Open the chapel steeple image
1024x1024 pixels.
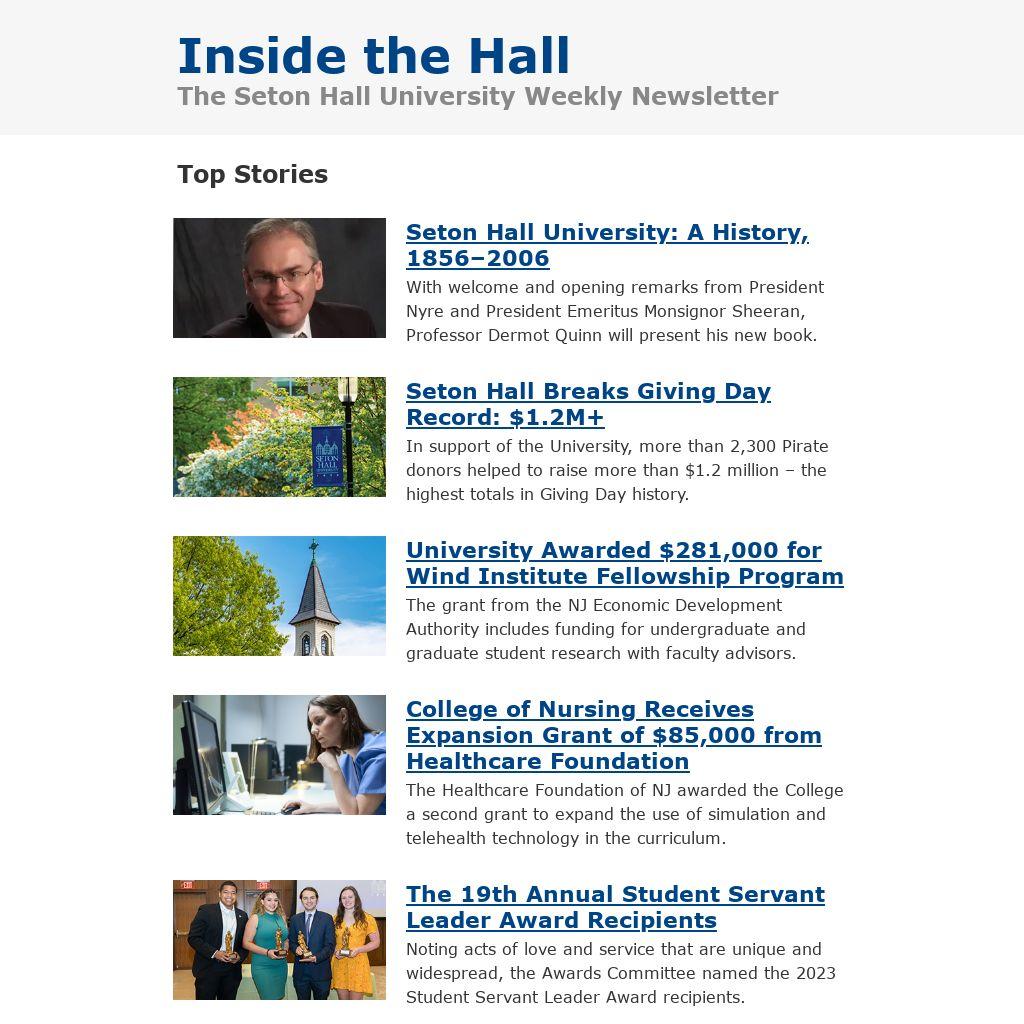pyautogui.click(x=279, y=596)
